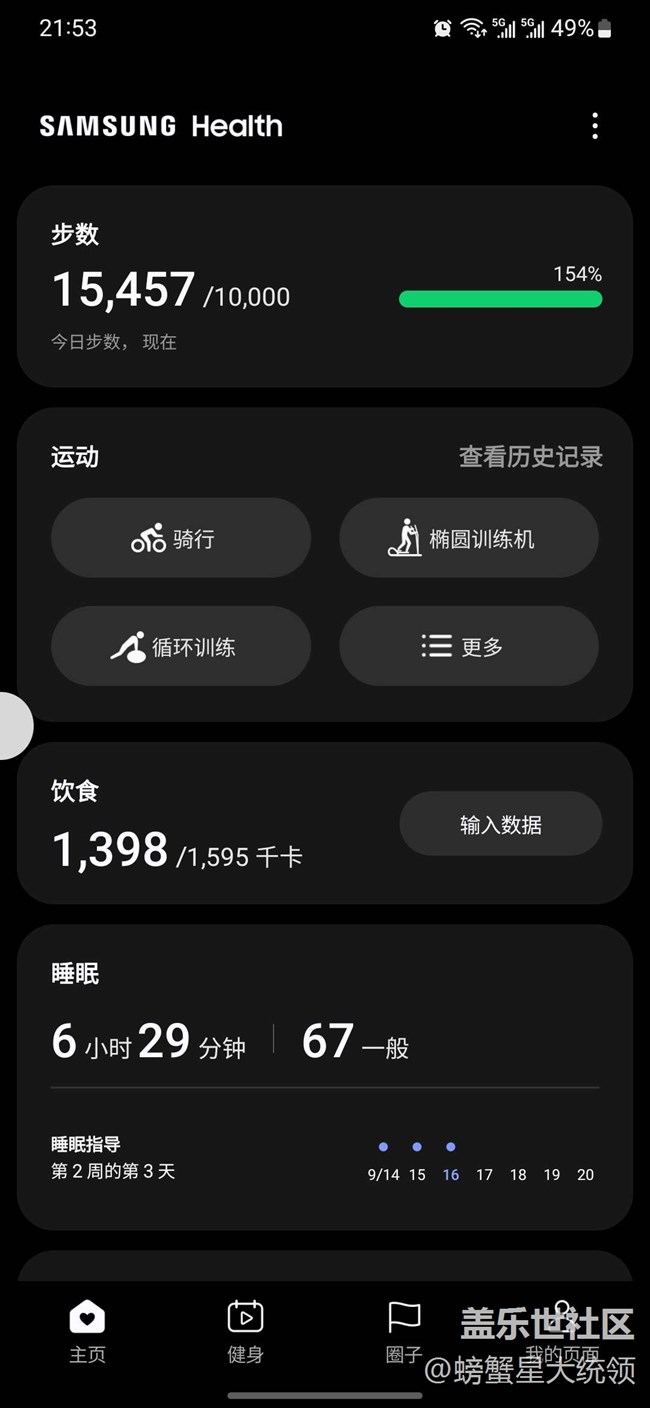The height and width of the screenshot is (1408, 650).
Task: Go to the 主页 home tab
Action: [87, 1332]
